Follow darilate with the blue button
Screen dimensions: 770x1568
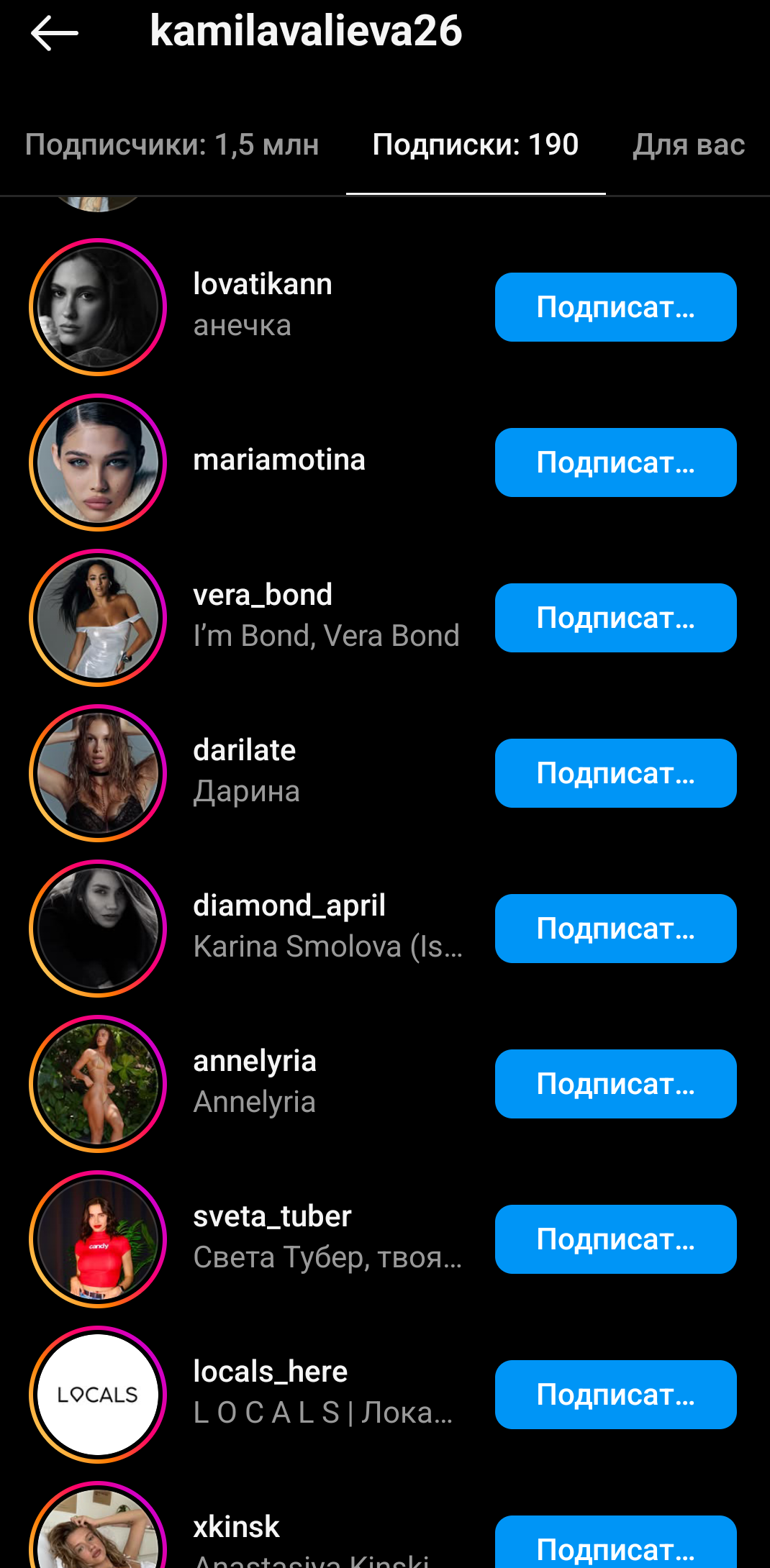coord(615,773)
